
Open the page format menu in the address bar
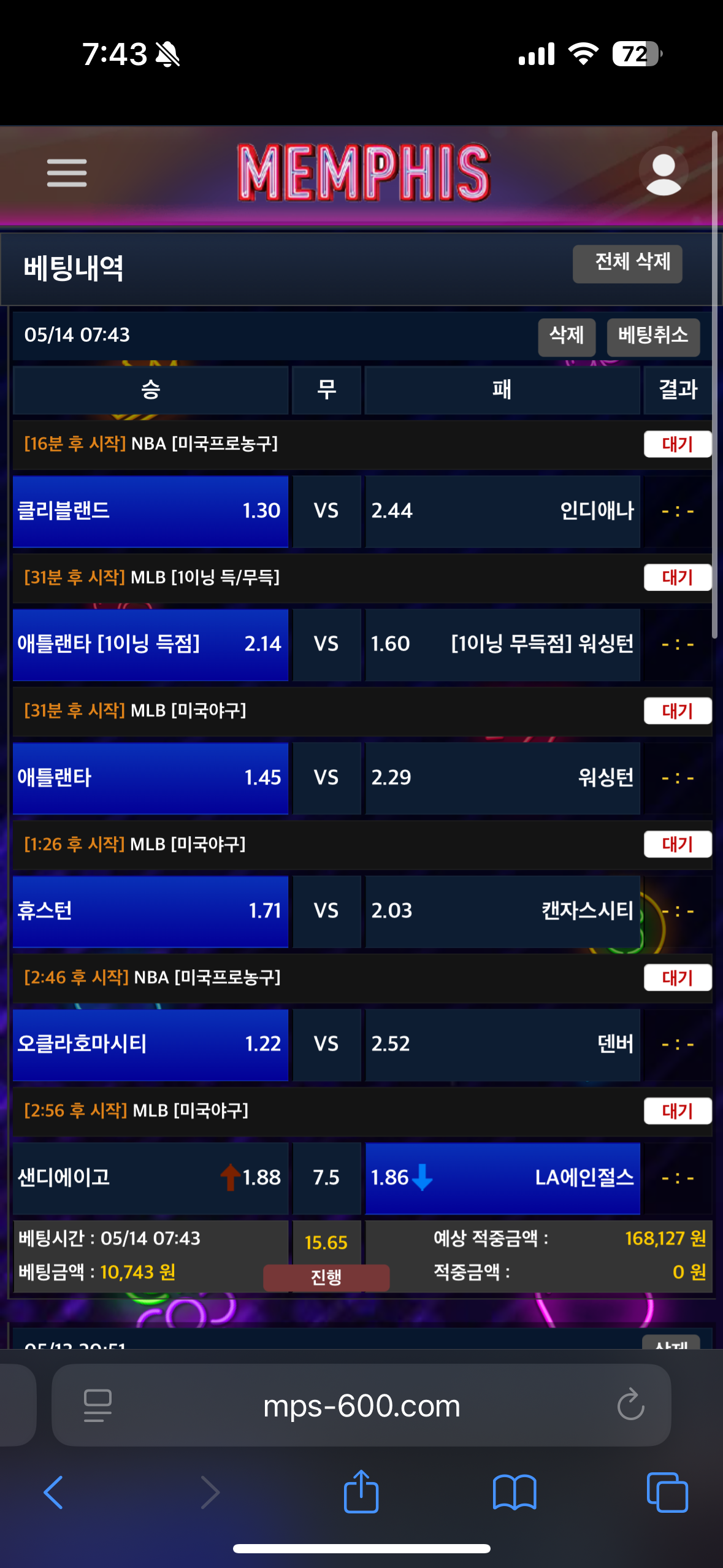(98, 1405)
